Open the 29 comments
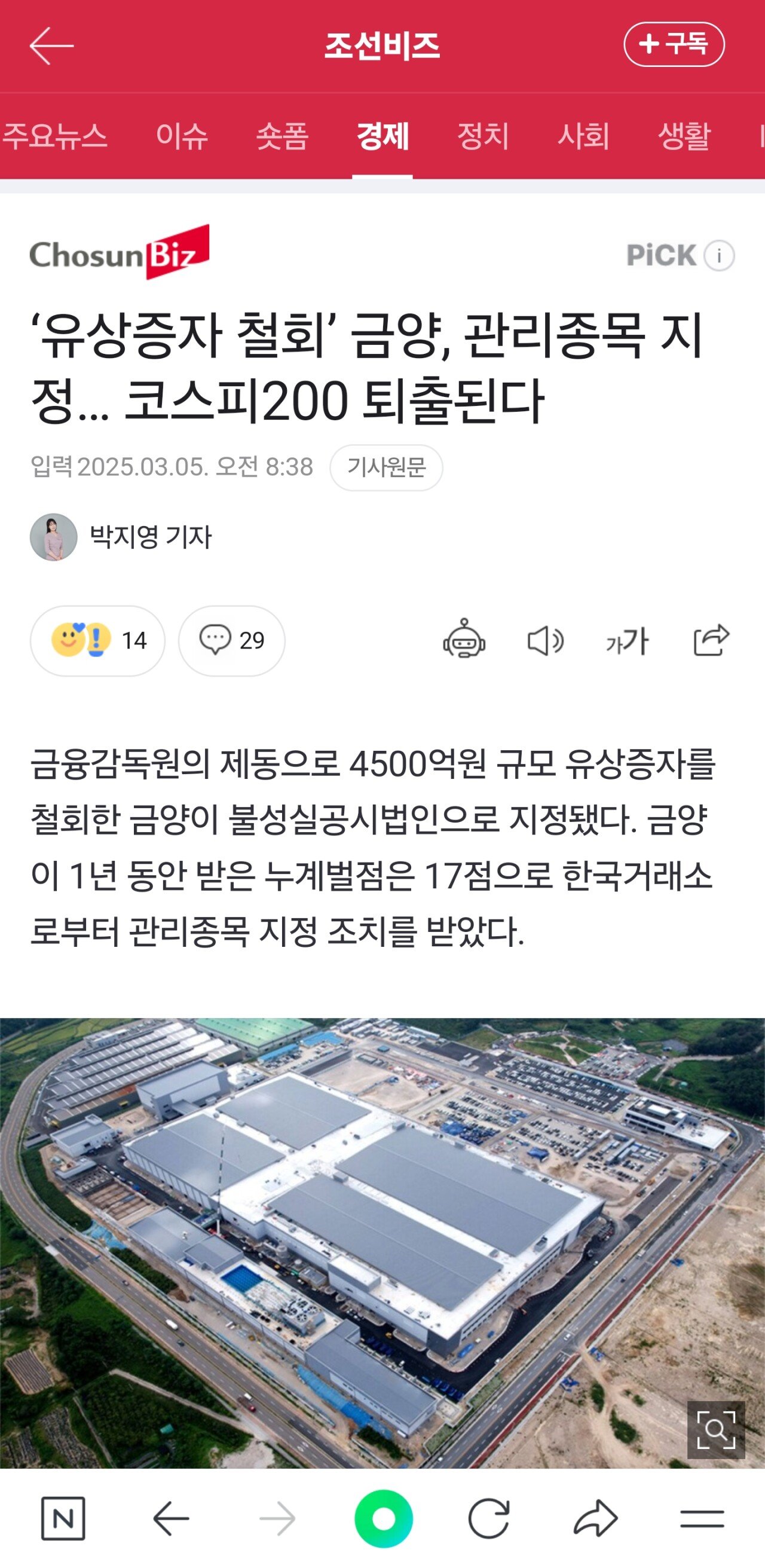 click(x=231, y=640)
